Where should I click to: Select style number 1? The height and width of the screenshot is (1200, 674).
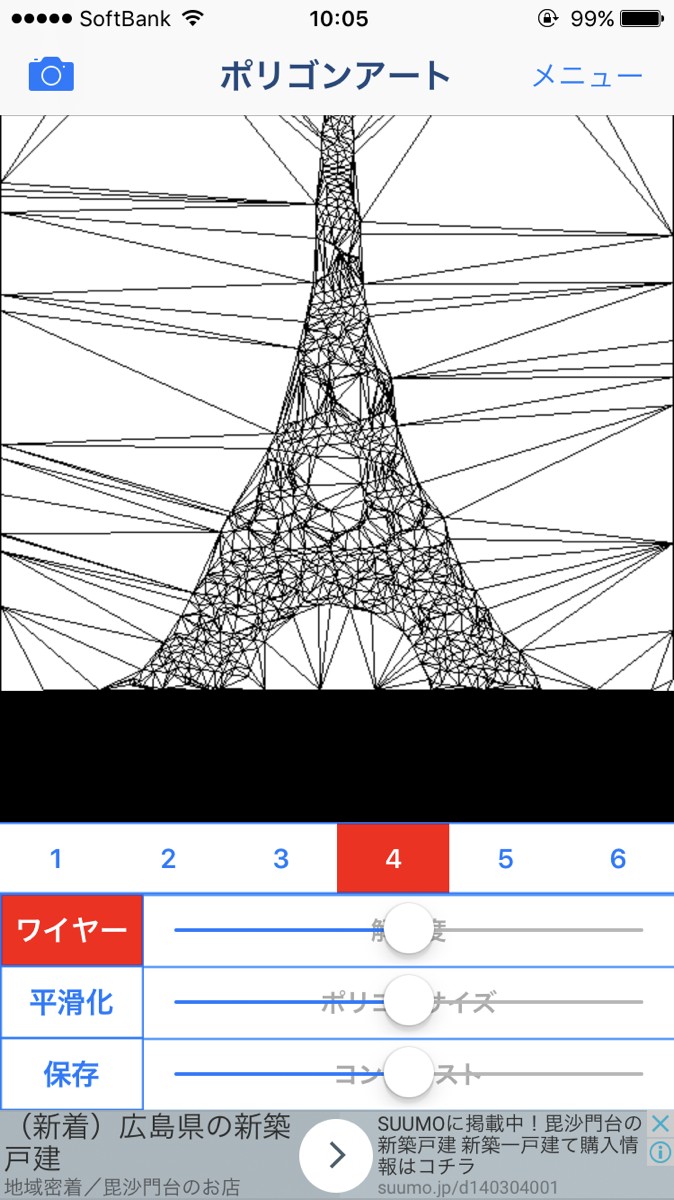(x=56, y=858)
